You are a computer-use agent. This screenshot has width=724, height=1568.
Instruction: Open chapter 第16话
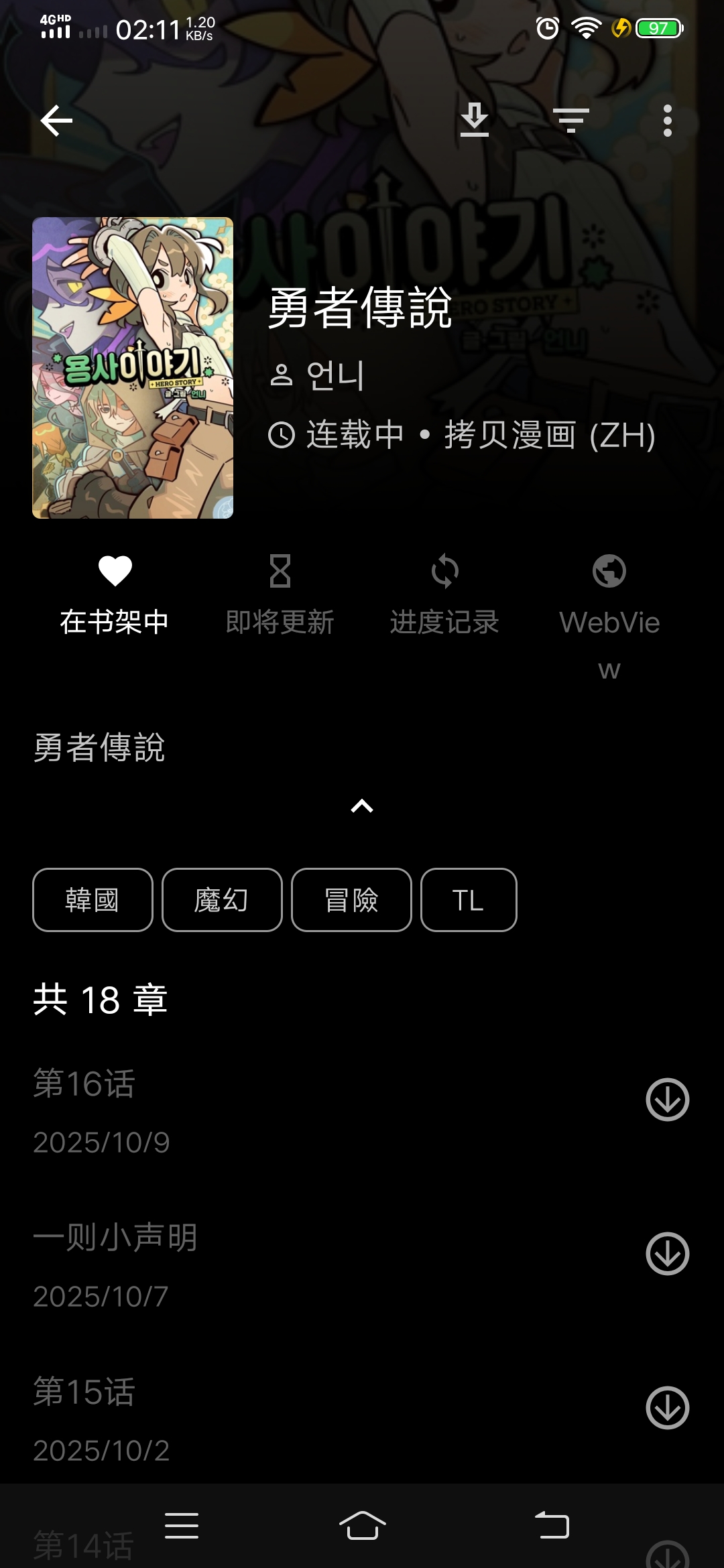[268, 1109]
